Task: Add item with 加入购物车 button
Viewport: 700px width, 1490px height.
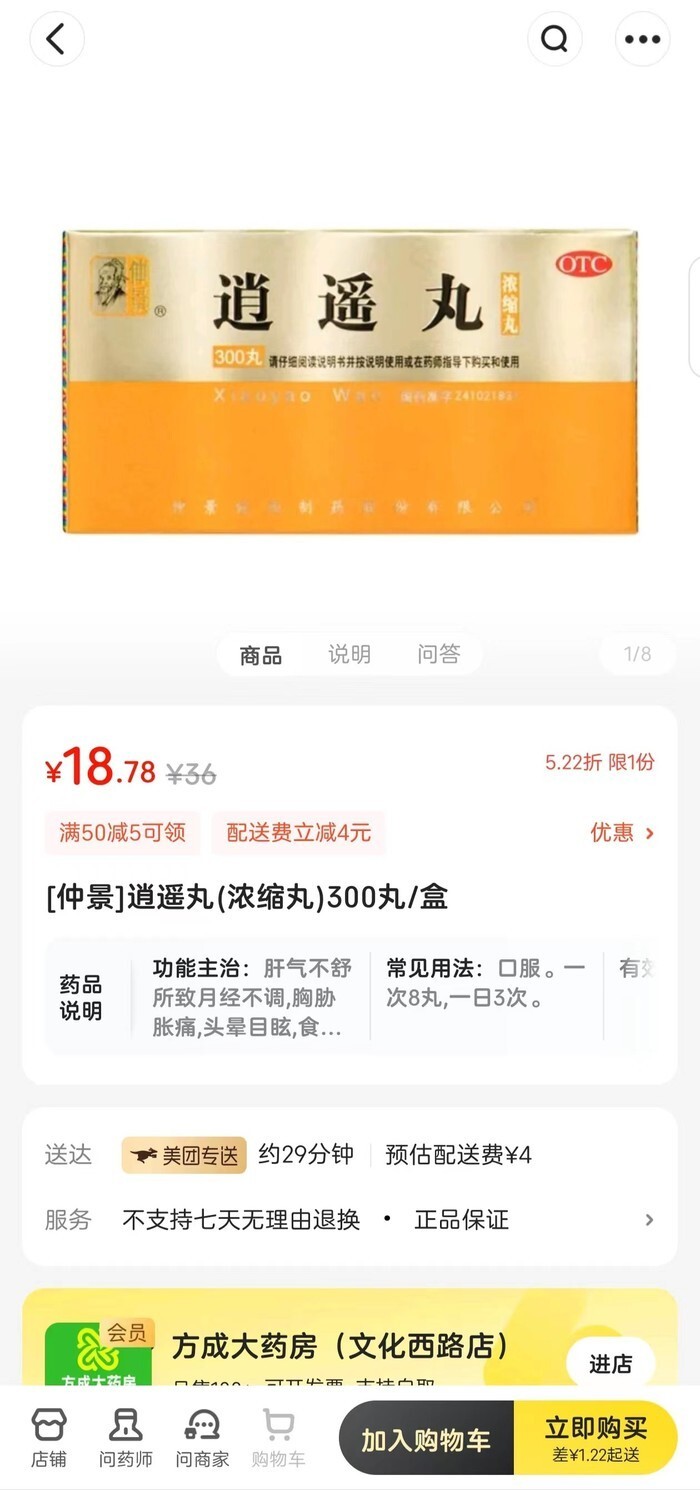Action: point(426,1439)
